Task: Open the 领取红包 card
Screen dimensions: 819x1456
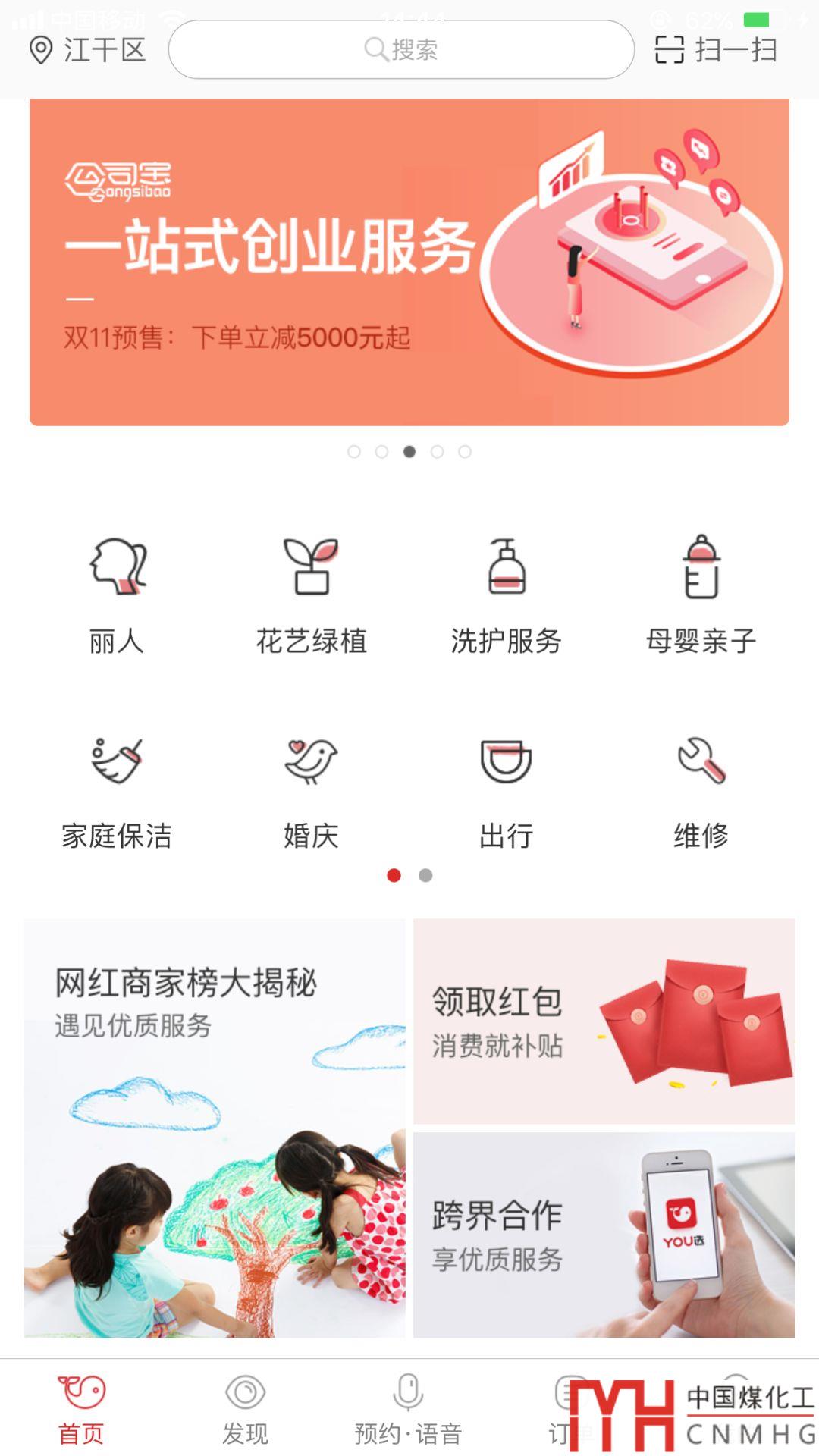Action: point(604,1021)
